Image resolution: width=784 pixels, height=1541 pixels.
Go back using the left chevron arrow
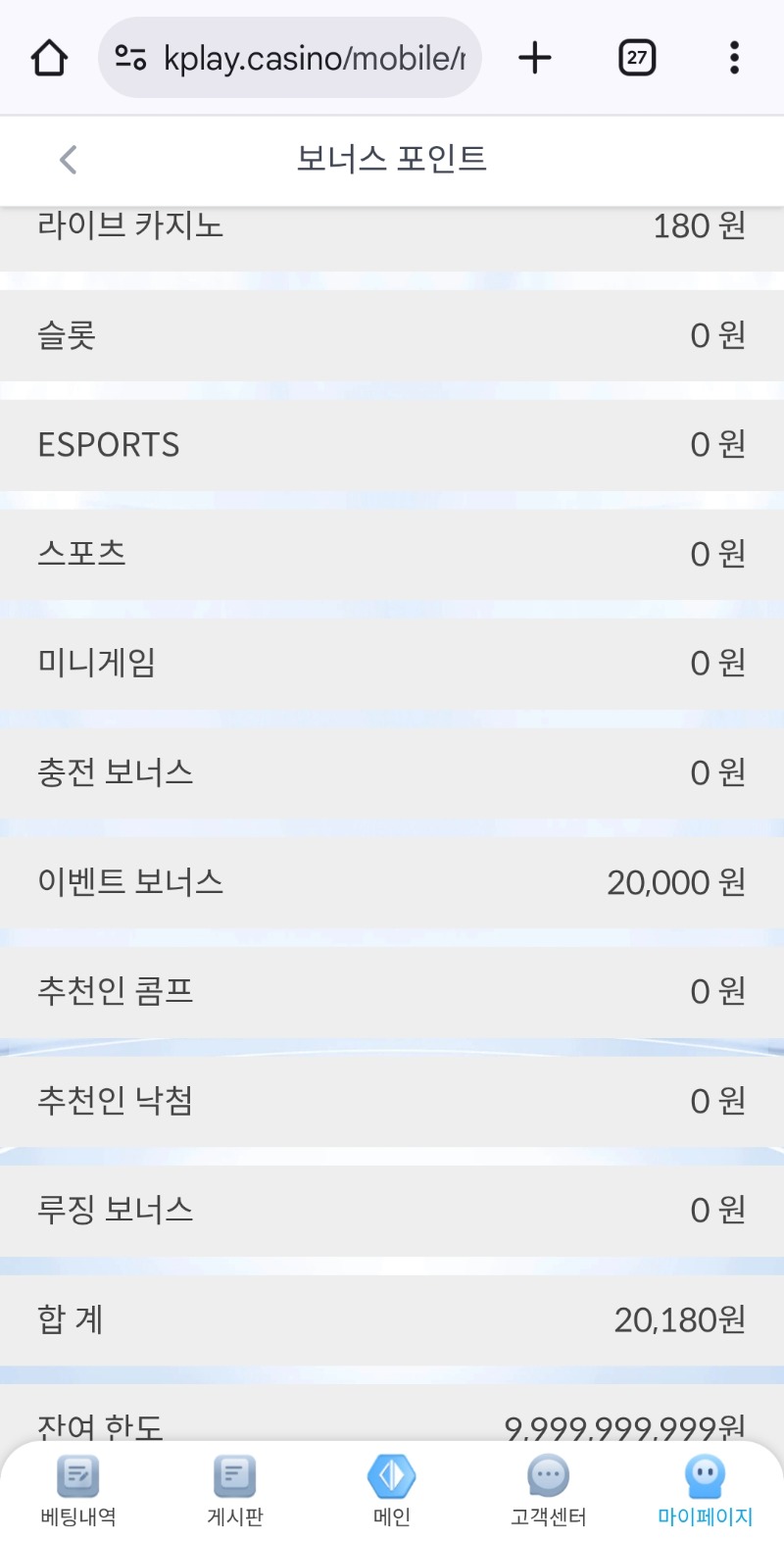tap(67, 159)
